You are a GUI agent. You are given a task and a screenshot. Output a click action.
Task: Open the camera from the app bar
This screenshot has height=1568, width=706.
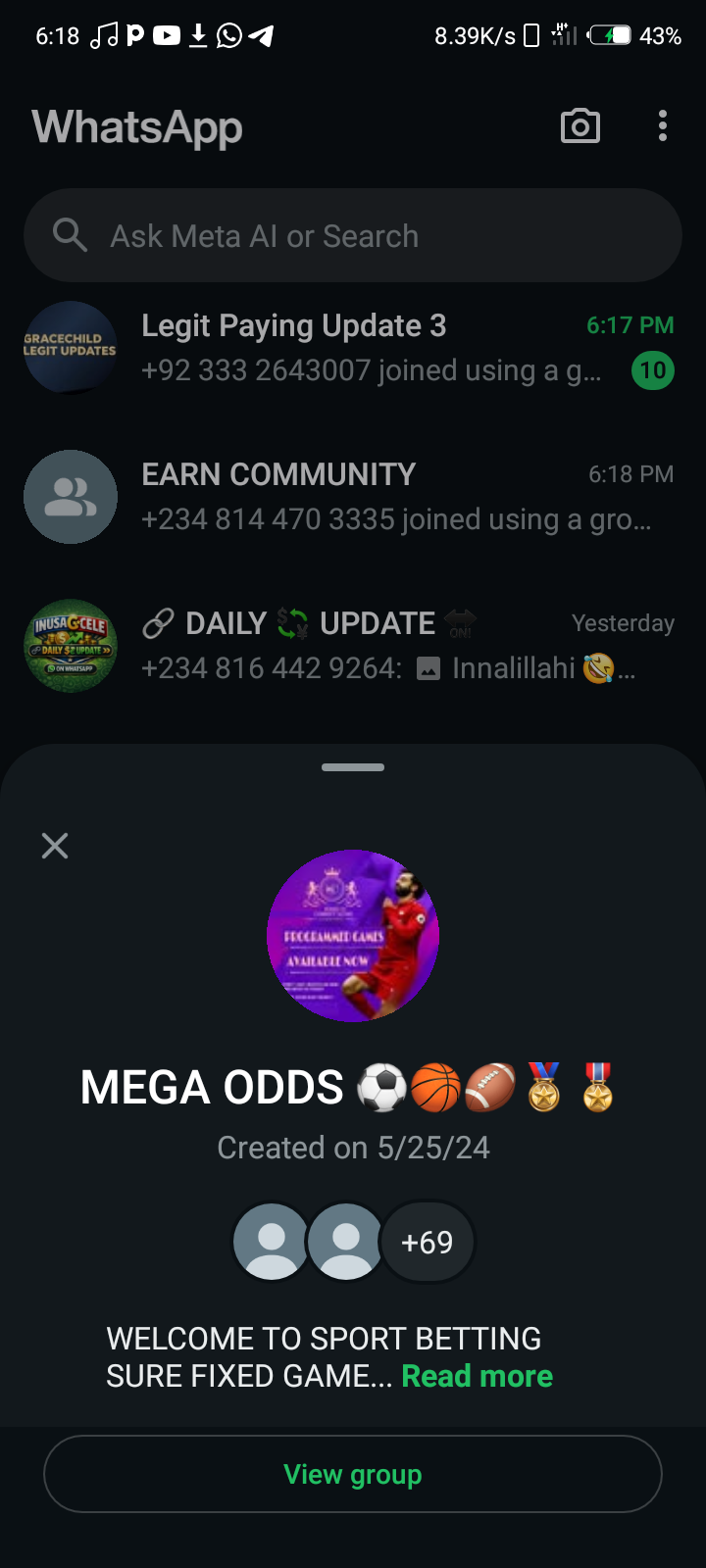(x=580, y=126)
